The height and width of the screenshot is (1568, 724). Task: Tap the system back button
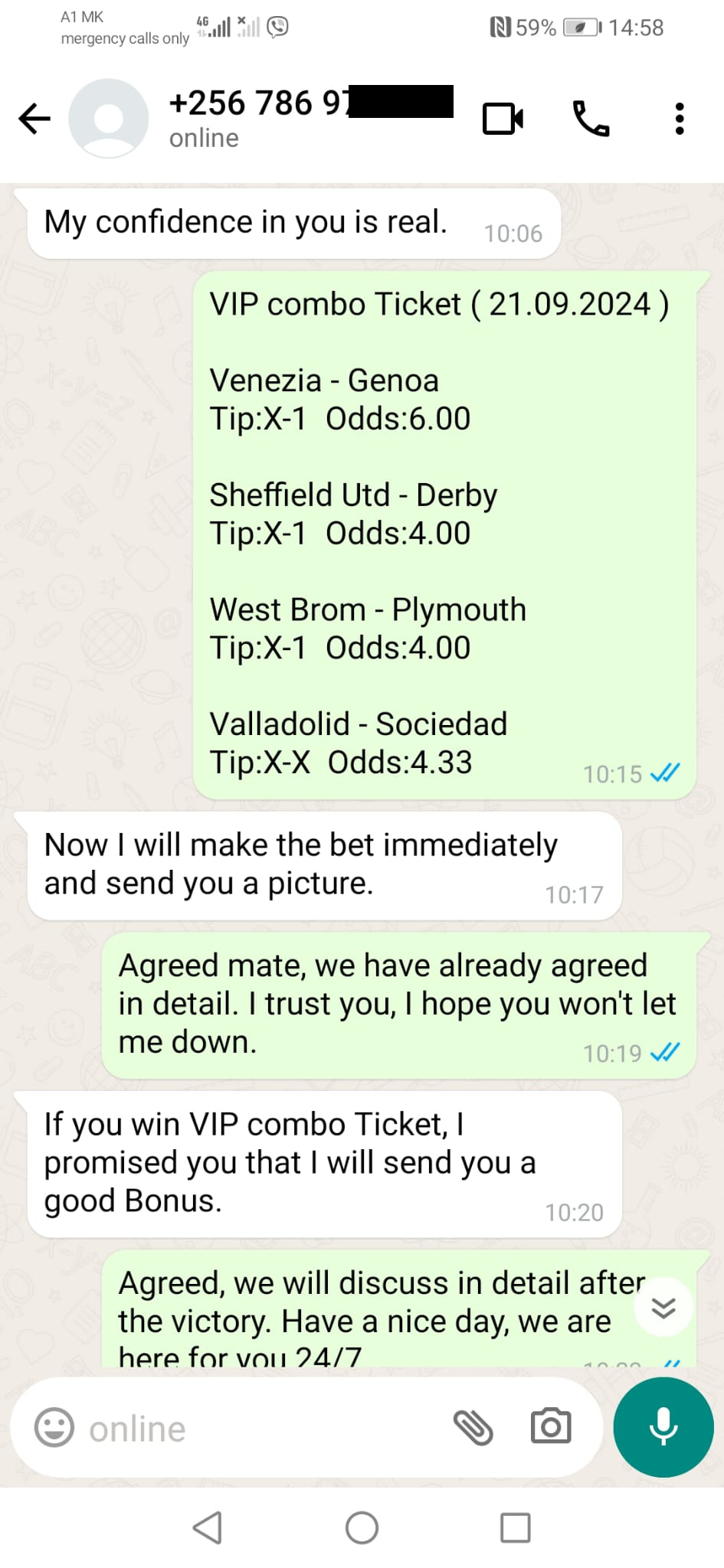(x=208, y=1528)
